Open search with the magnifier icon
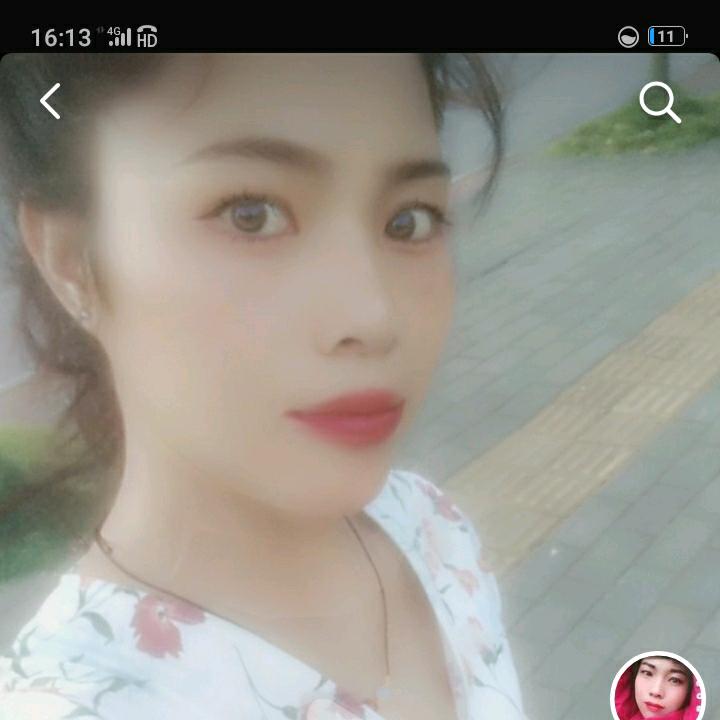The height and width of the screenshot is (720, 720). (659, 102)
